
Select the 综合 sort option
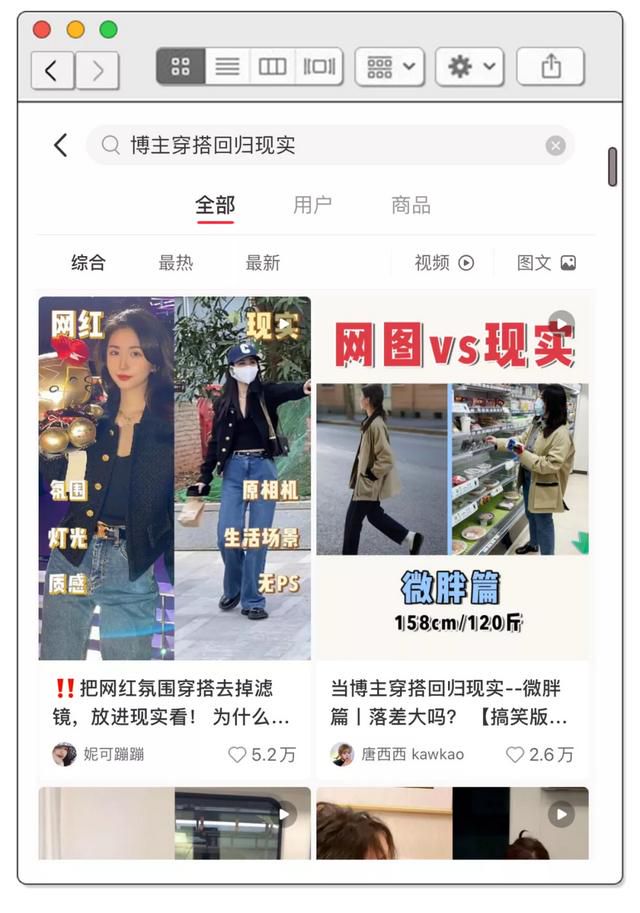88,263
